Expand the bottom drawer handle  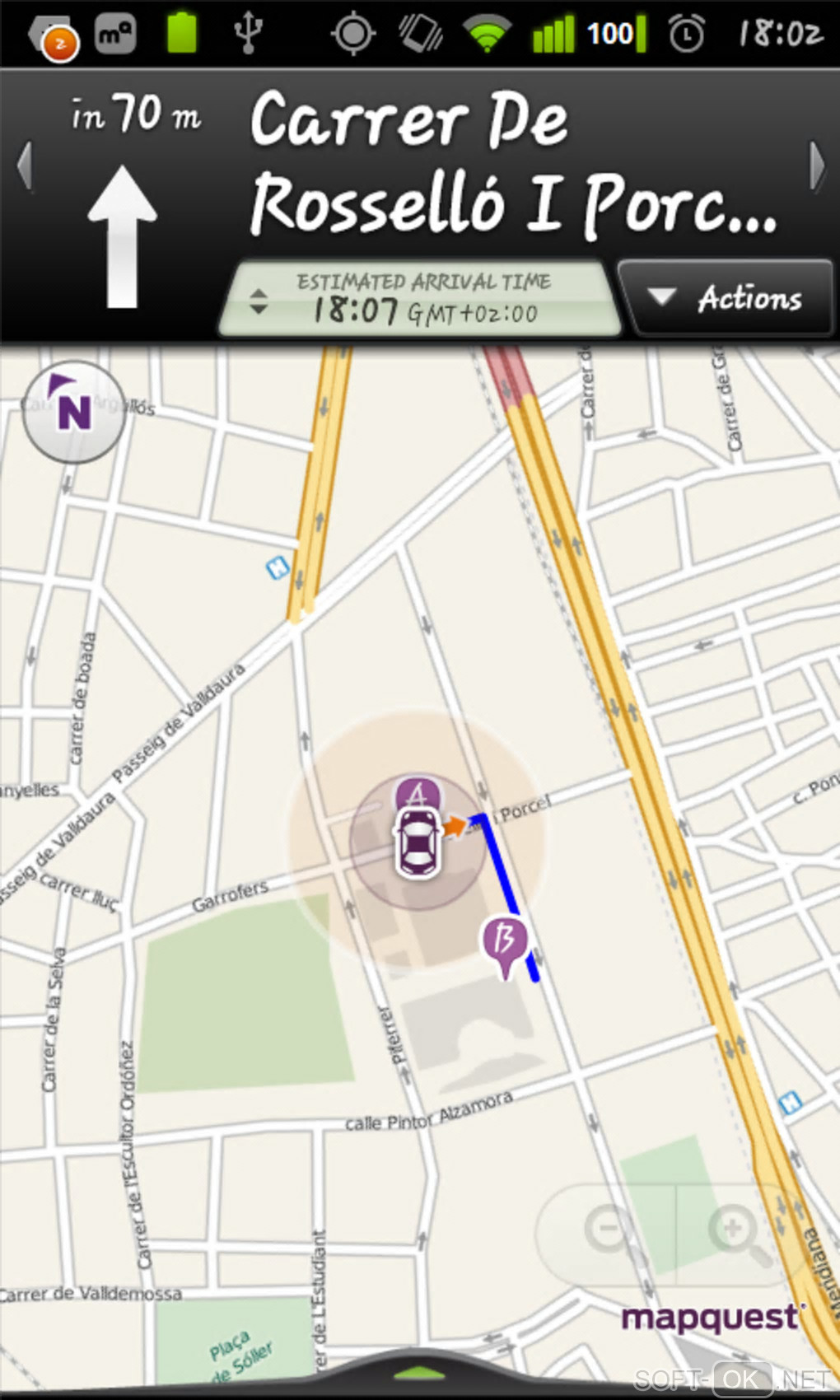tap(420, 1373)
